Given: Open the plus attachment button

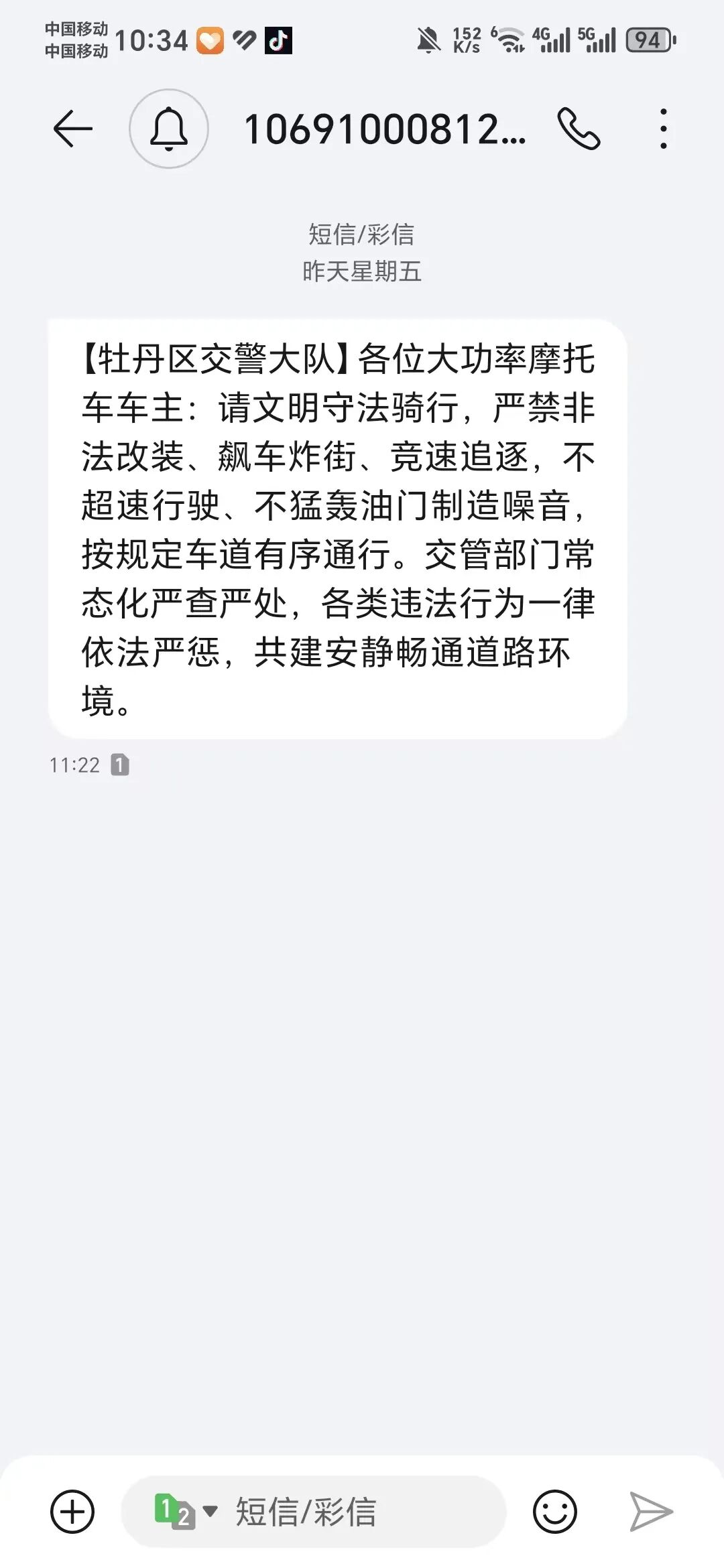Looking at the screenshot, I should [72, 1511].
